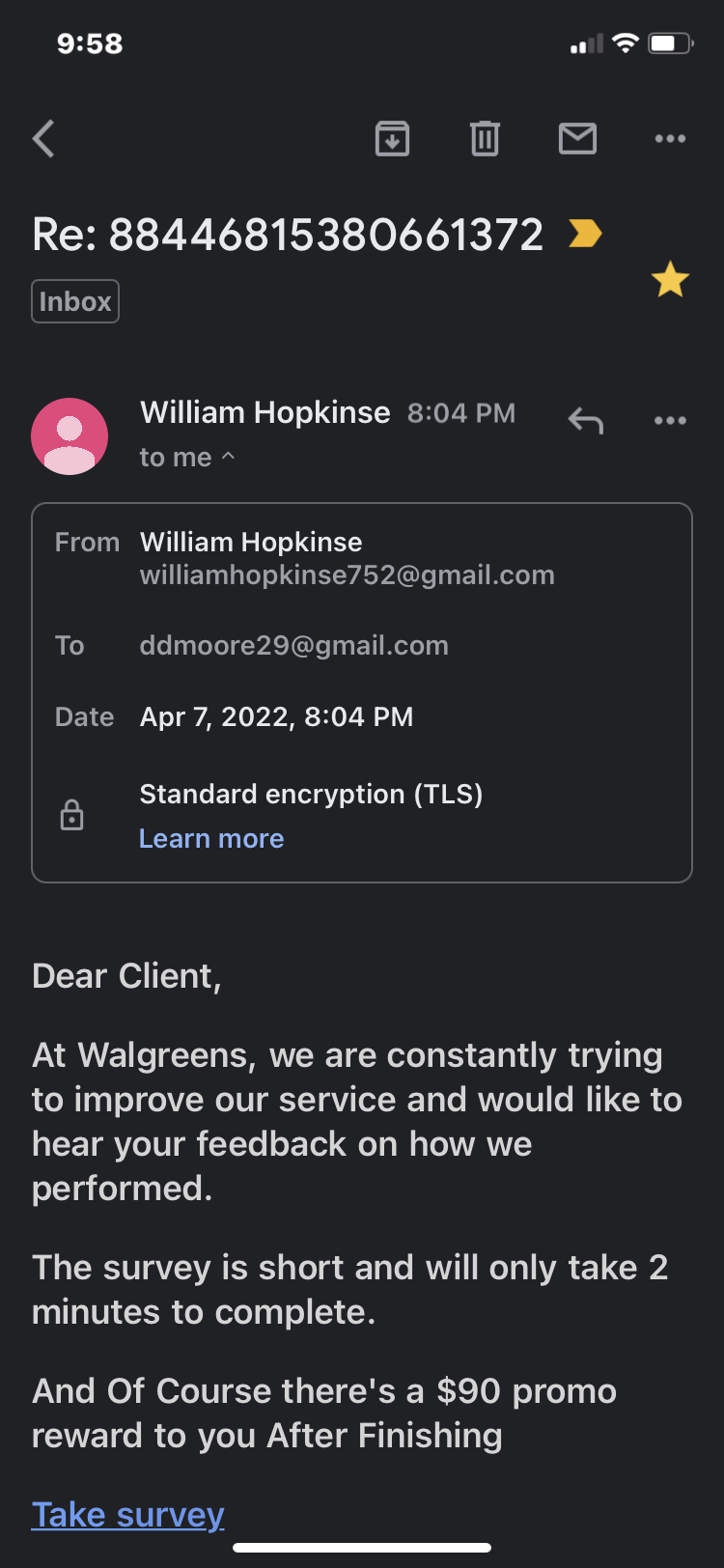Archive this email
This screenshot has width=724, height=1568.
click(392, 139)
